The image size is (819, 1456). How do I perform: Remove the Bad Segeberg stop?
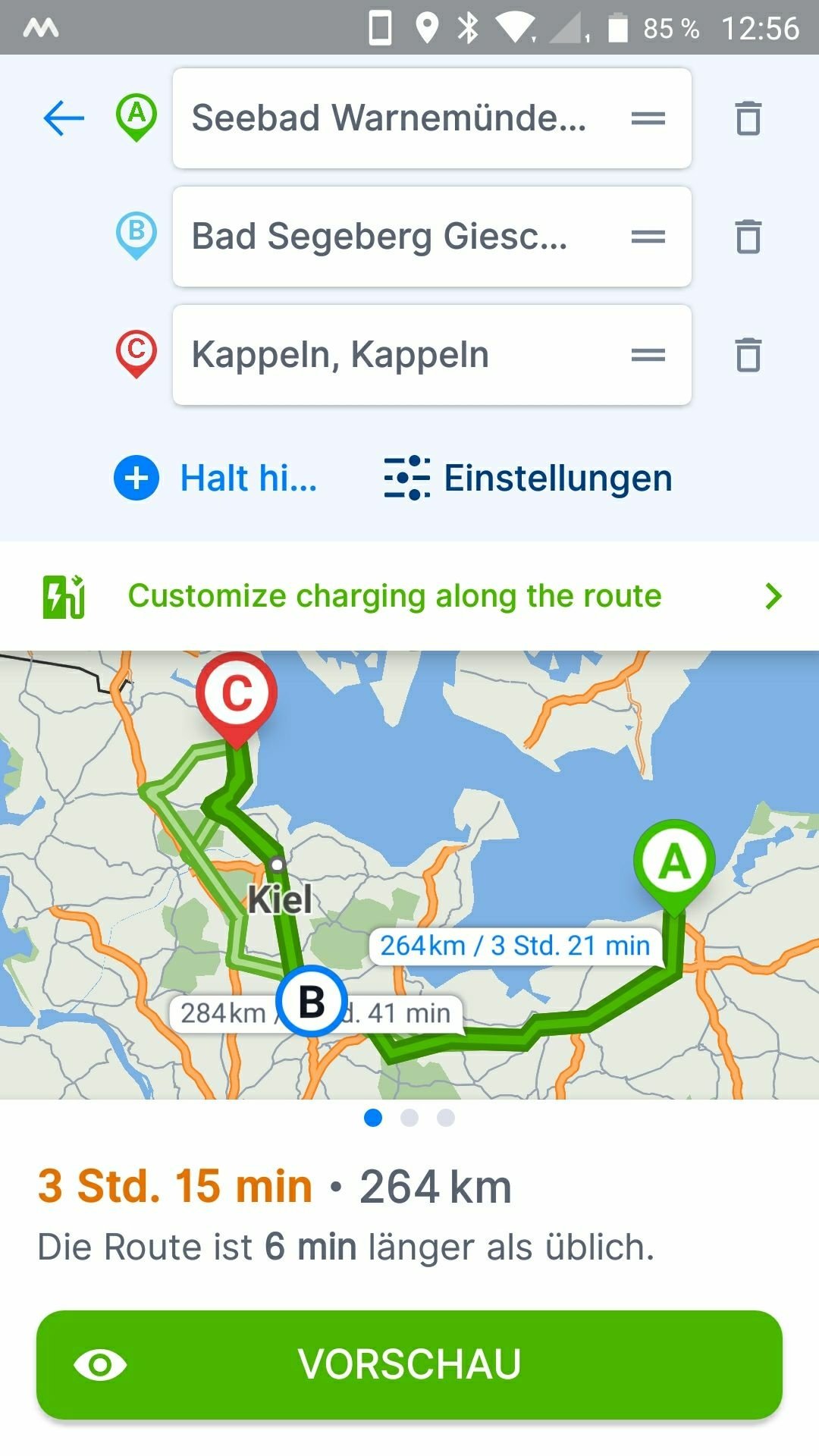point(748,237)
